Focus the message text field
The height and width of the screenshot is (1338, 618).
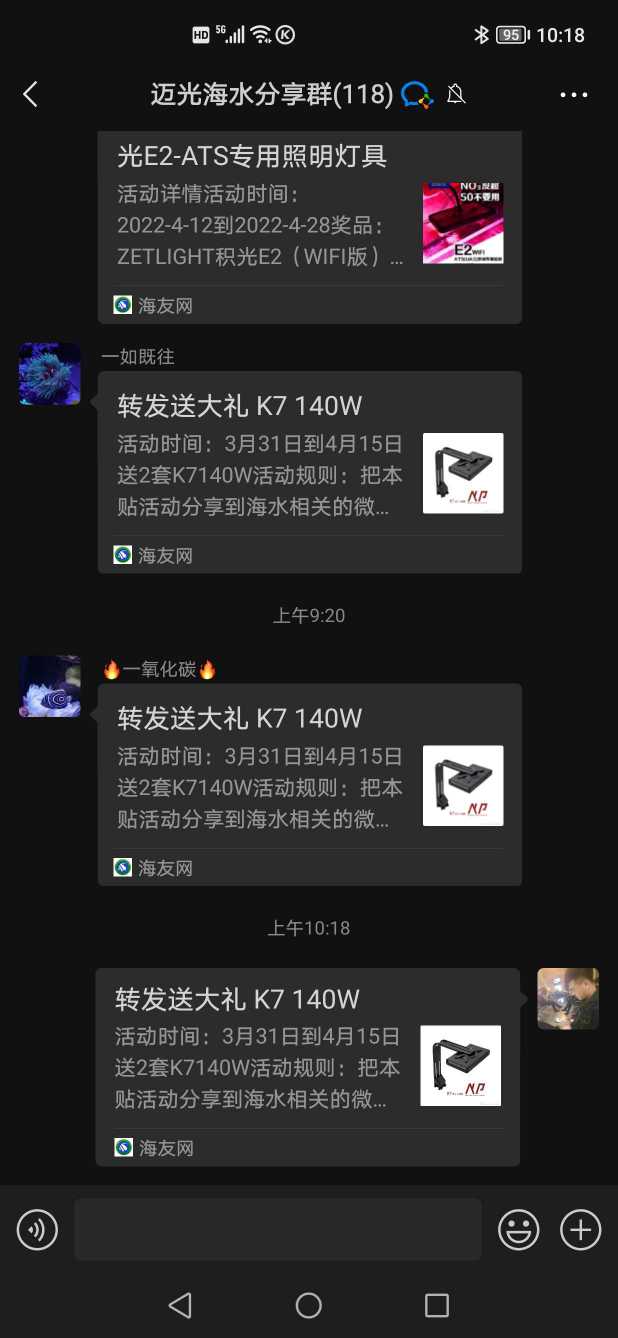pos(277,1229)
